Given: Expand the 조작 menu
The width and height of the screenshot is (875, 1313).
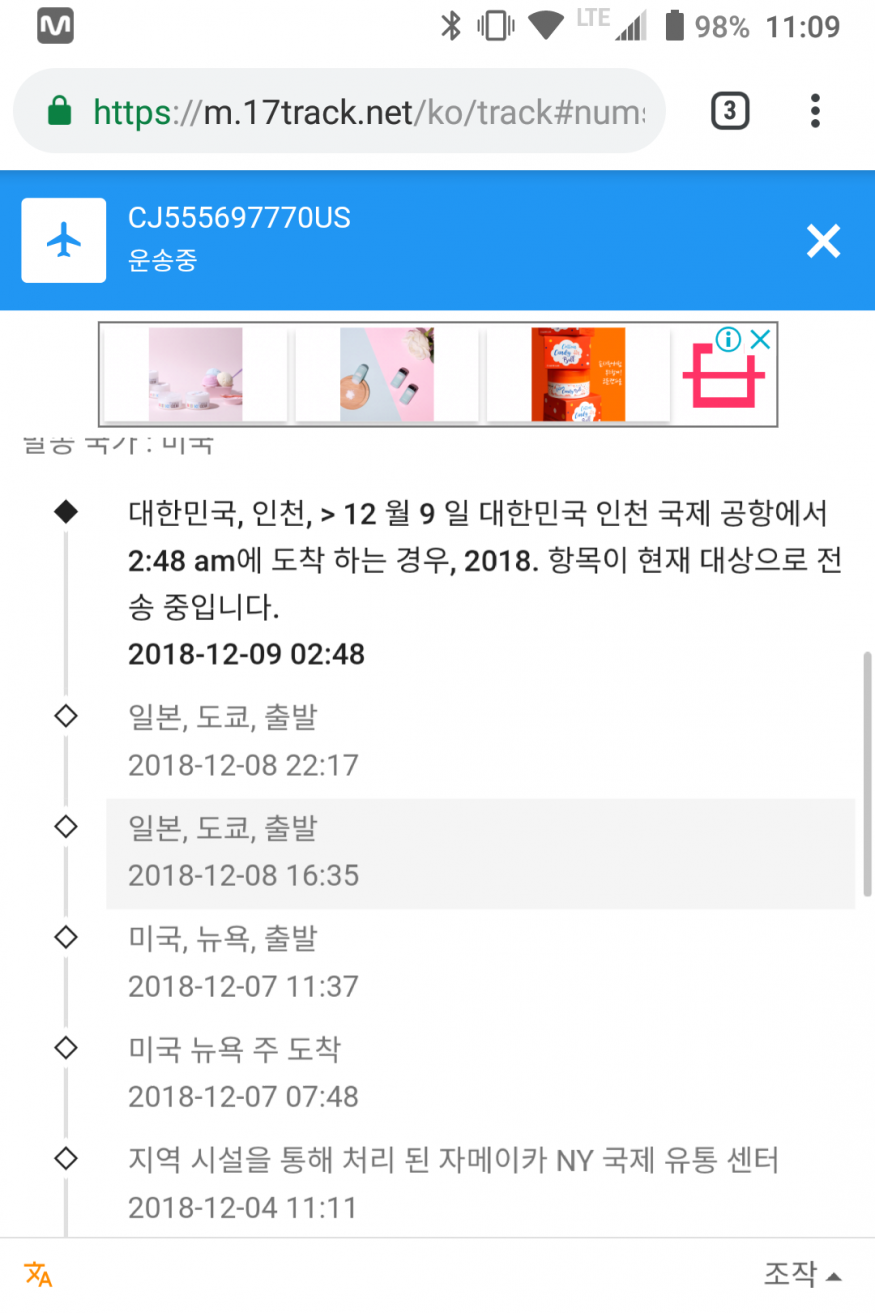Looking at the screenshot, I should (x=802, y=1274).
